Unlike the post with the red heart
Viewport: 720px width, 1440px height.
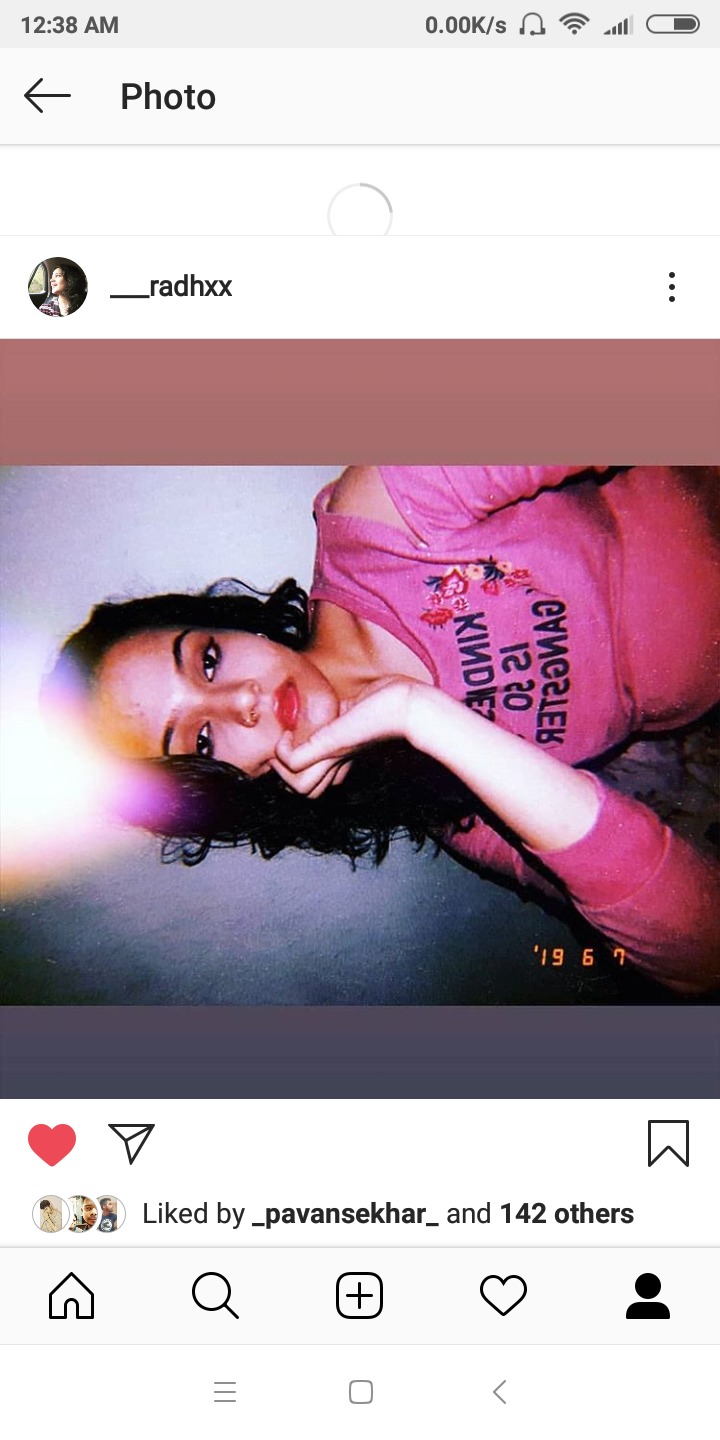[x=52, y=1144]
